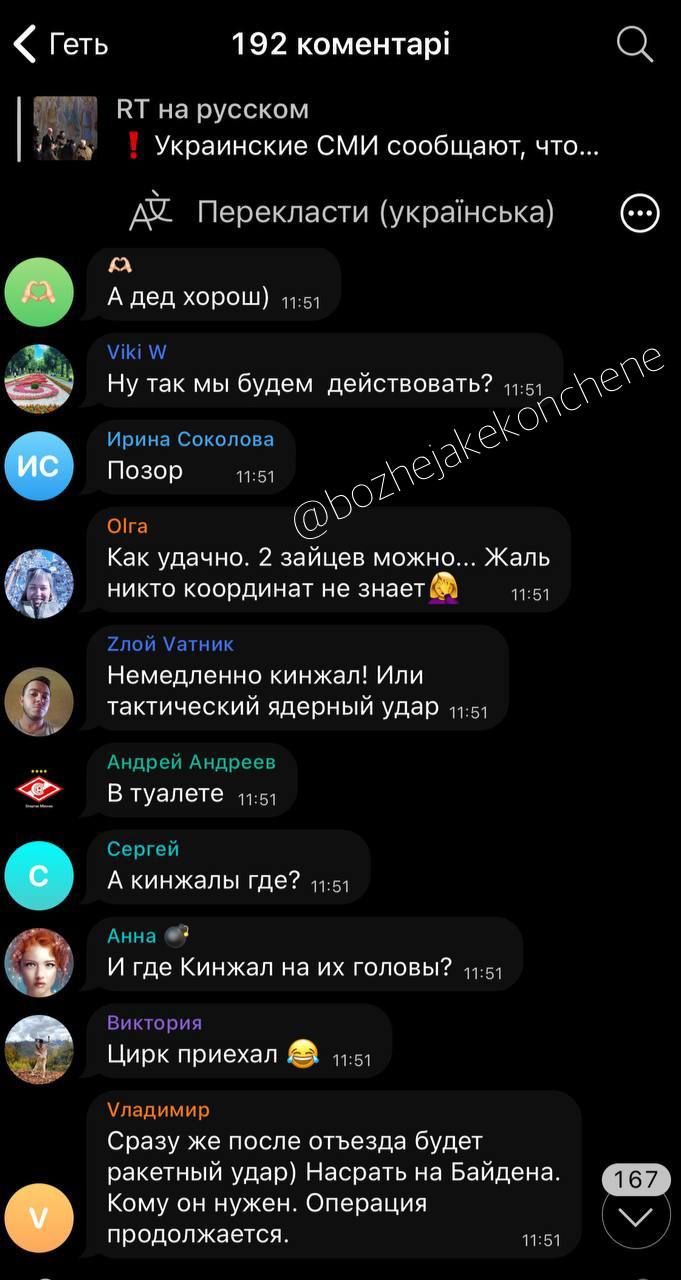The image size is (681, 1280).
Task: Open search in comments
Action: [634, 44]
